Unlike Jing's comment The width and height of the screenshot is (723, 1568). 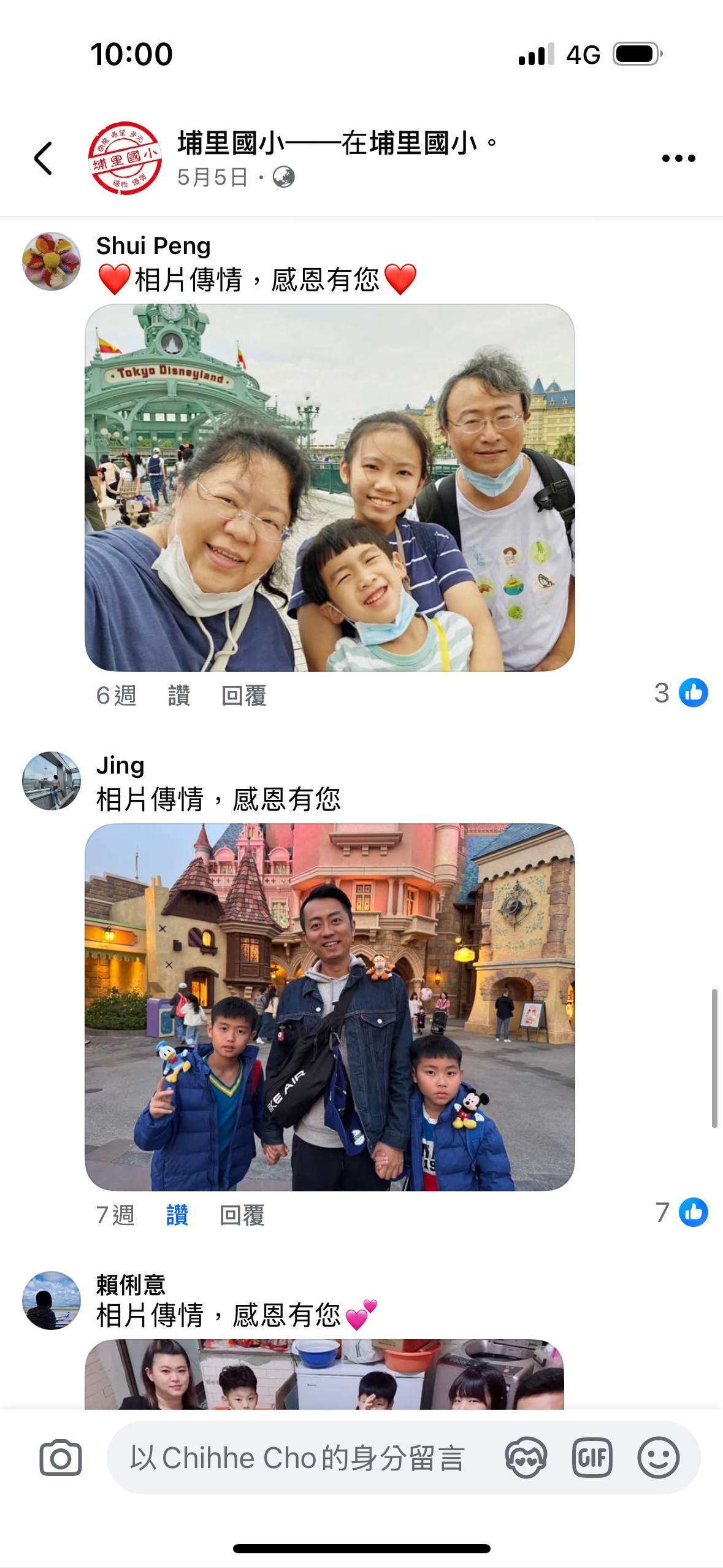[177, 1215]
